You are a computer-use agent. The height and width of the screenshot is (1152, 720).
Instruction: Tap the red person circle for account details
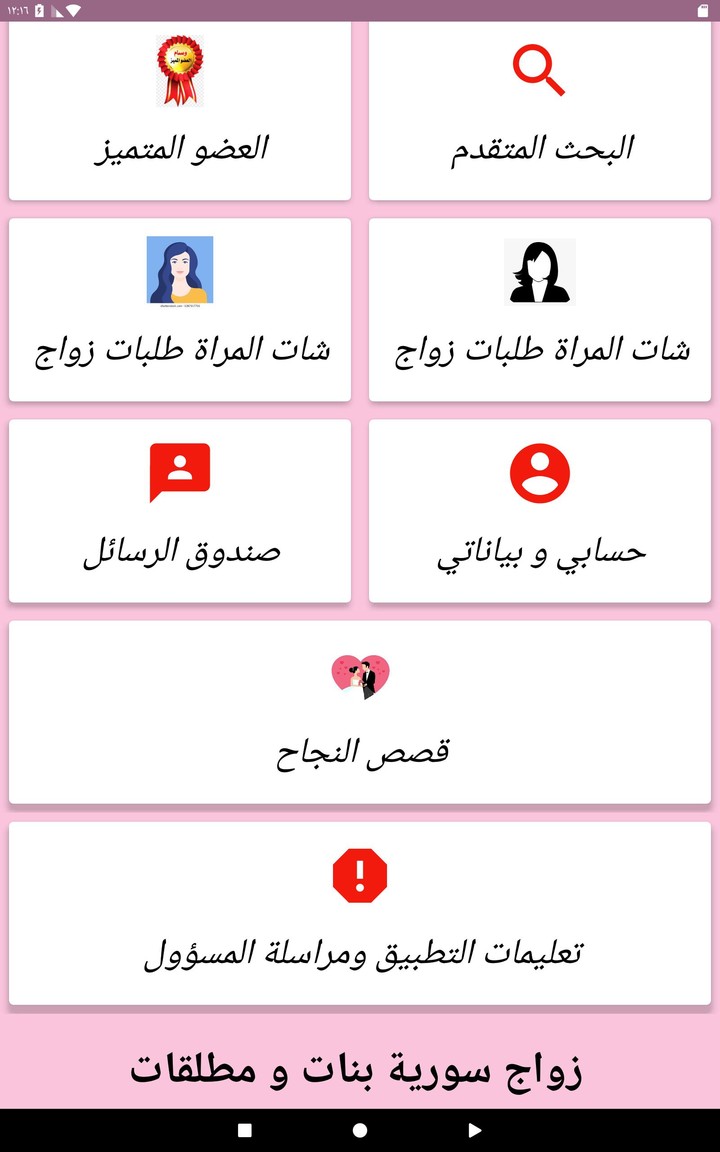[x=540, y=470]
